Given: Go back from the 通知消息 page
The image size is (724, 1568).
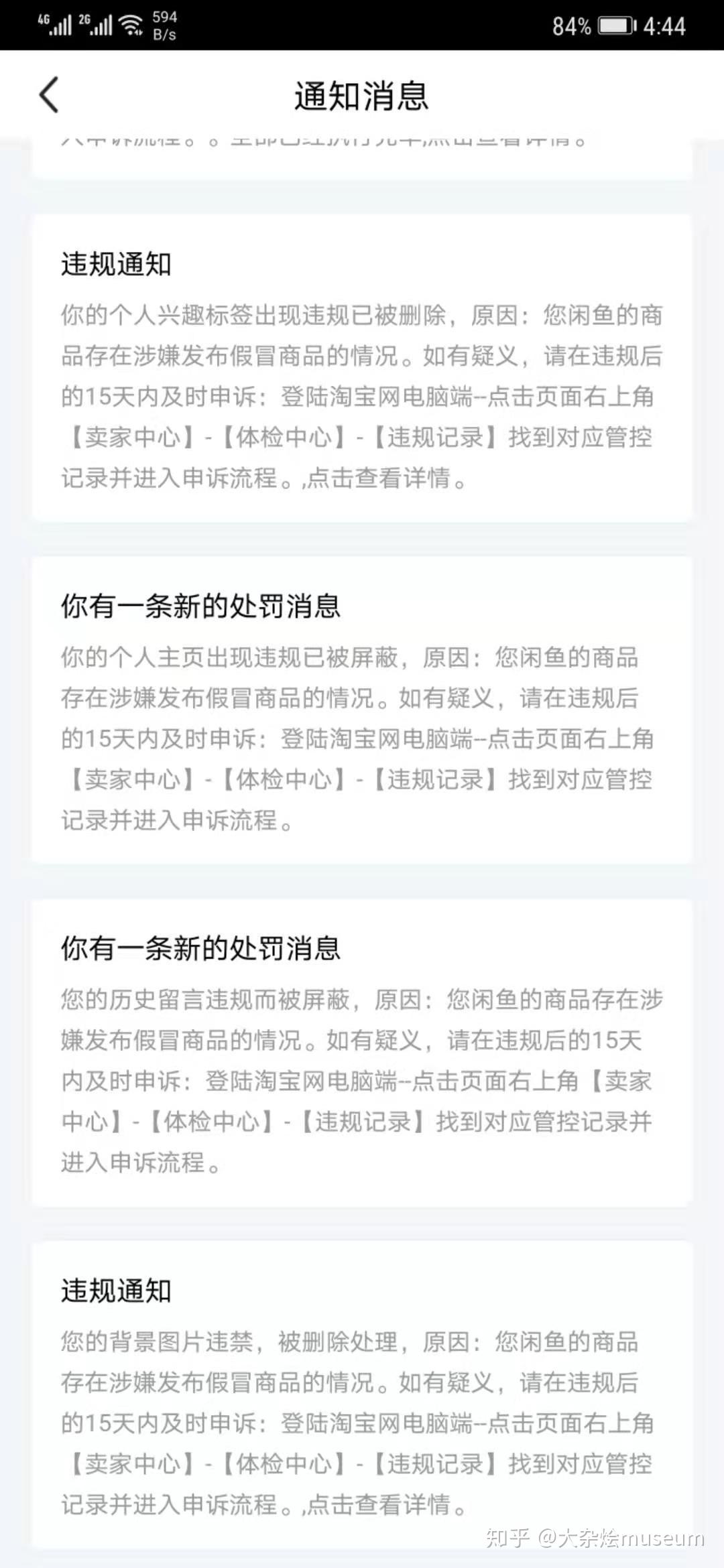Looking at the screenshot, I should [50, 94].
